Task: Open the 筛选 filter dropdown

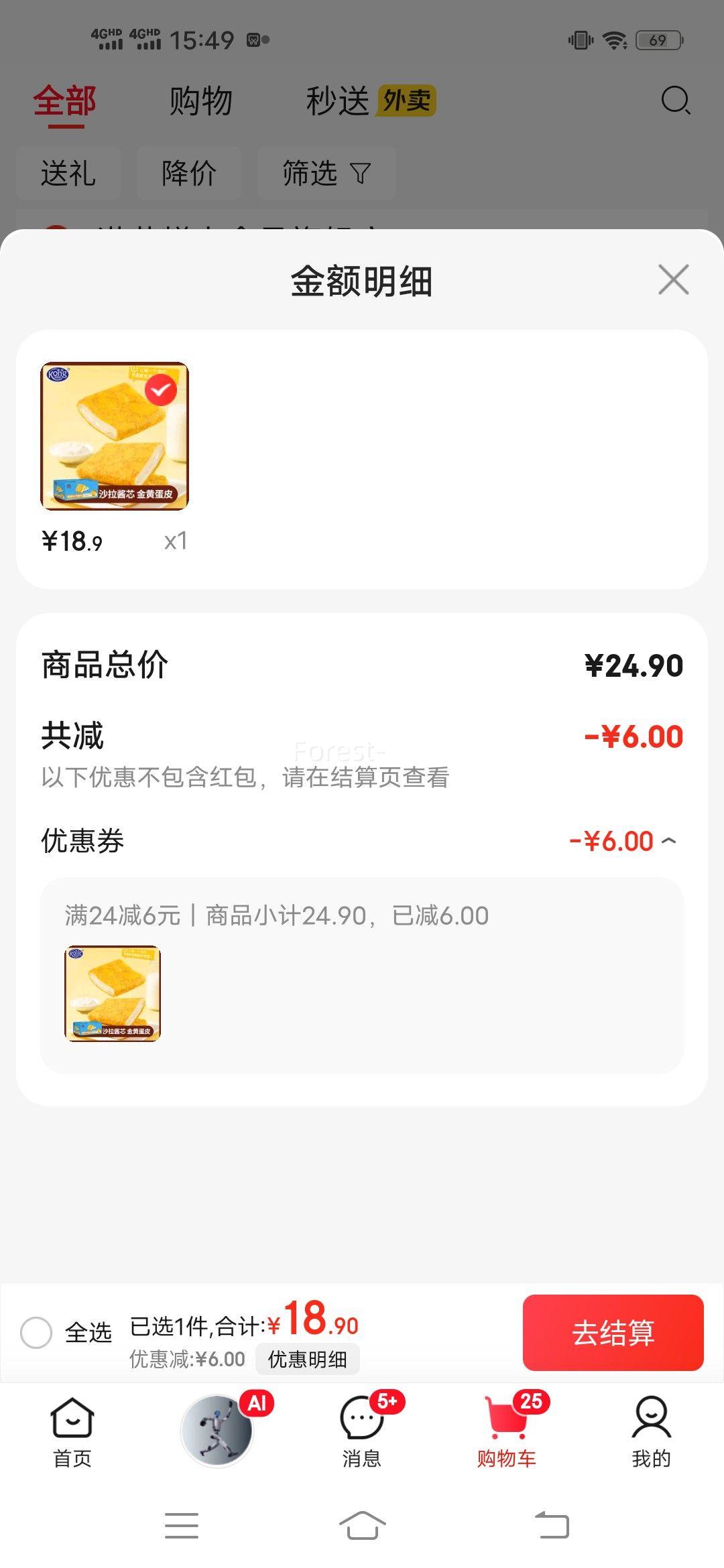Action: click(326, 173)
